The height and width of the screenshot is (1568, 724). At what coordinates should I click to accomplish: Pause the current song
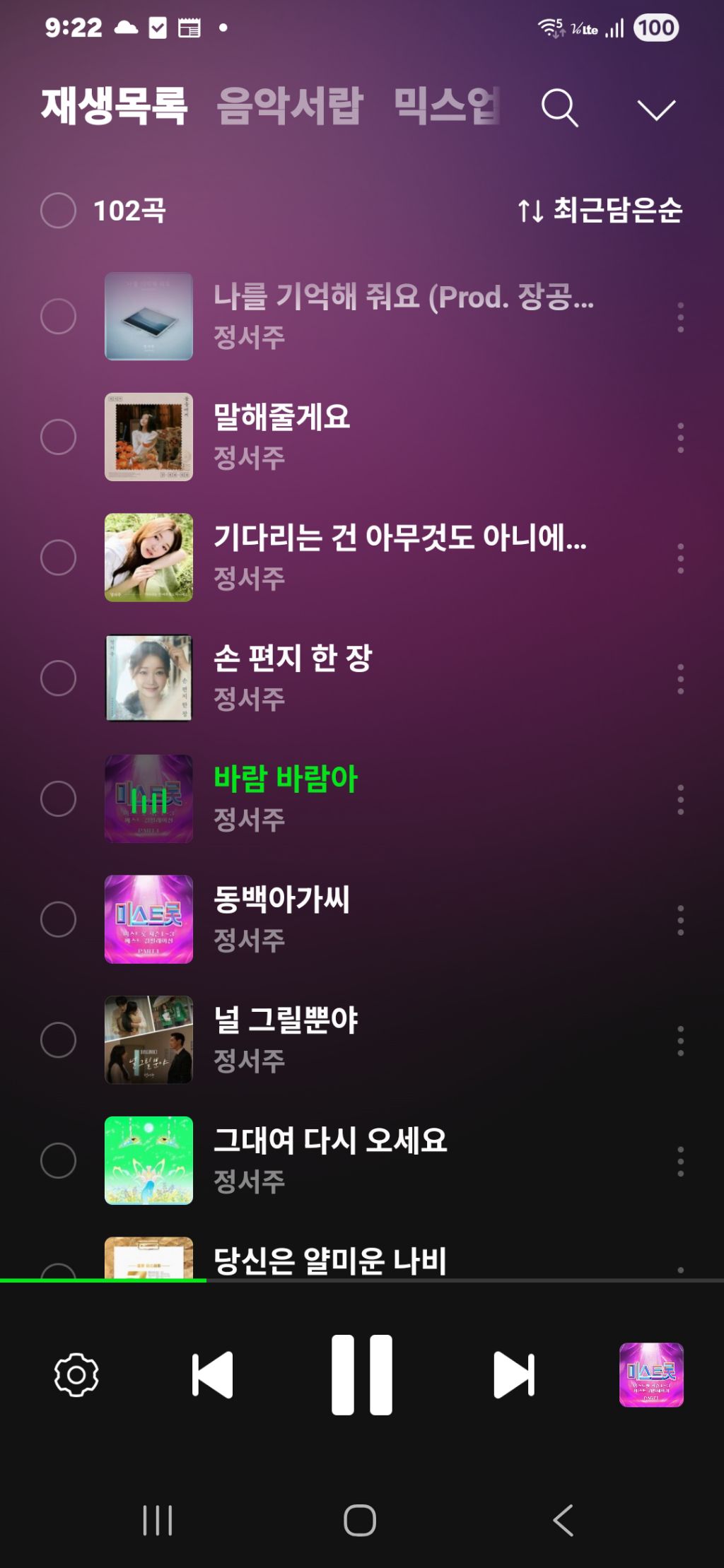tap(362, 1375)
